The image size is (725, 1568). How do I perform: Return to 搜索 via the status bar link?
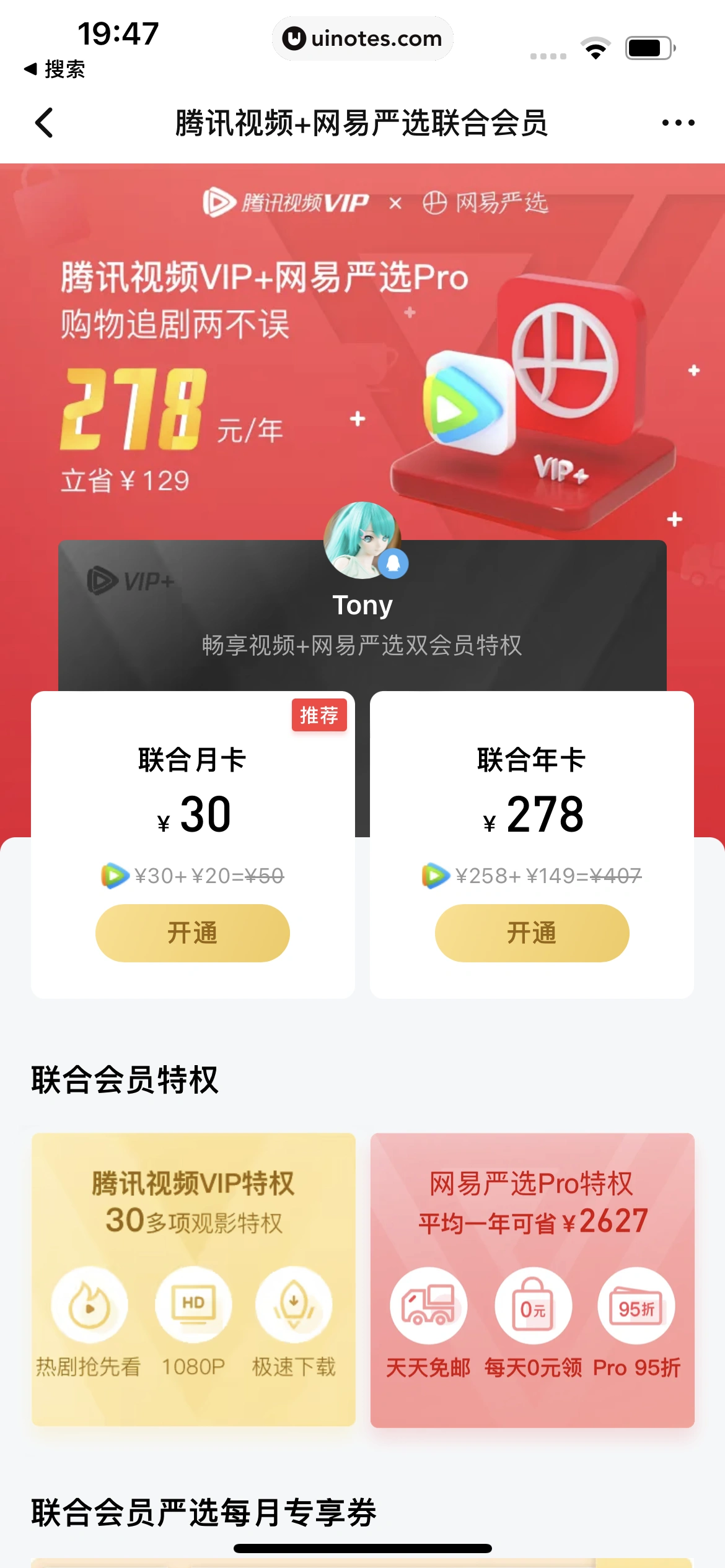(x=55, y=69)
